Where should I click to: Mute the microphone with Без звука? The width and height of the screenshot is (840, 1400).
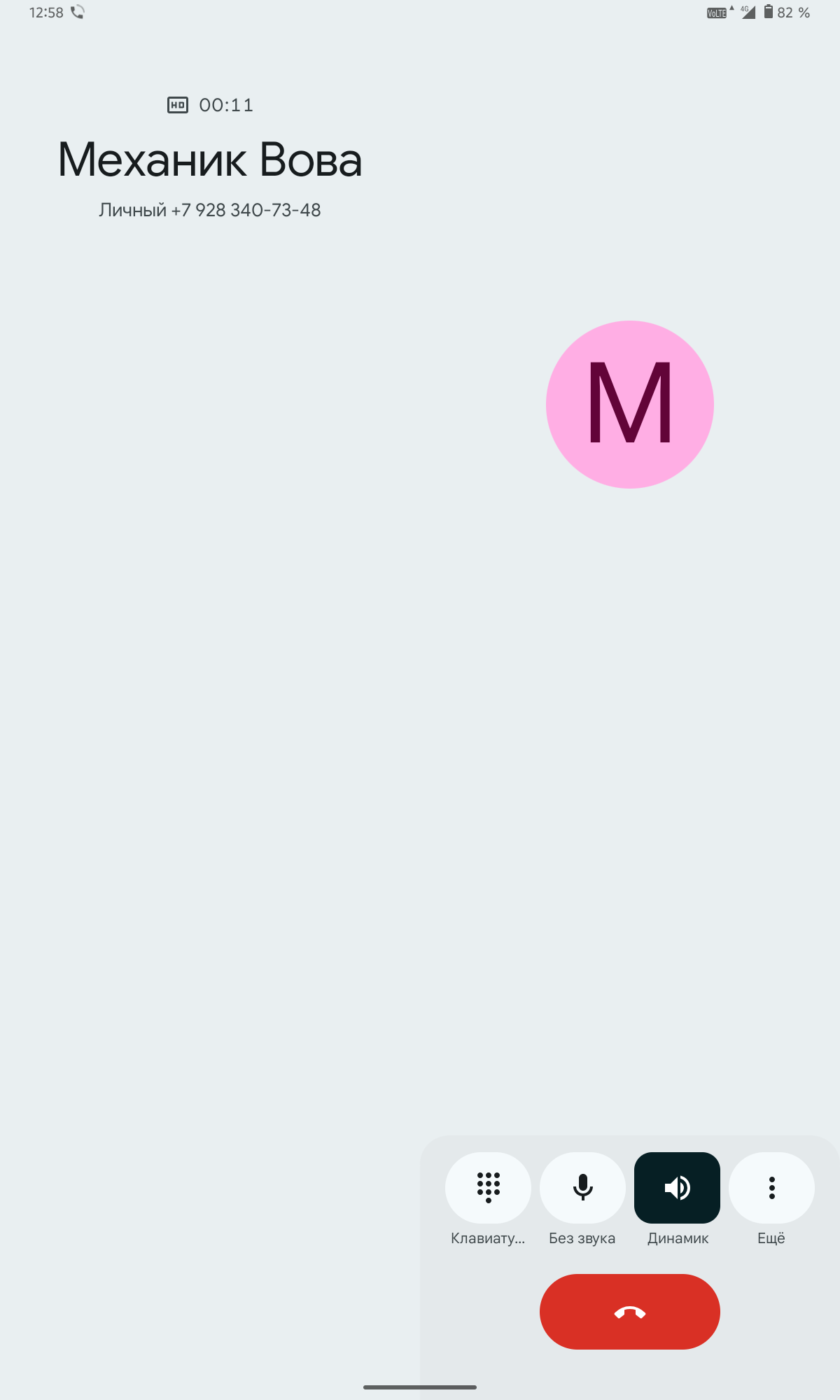[582, 1188]
